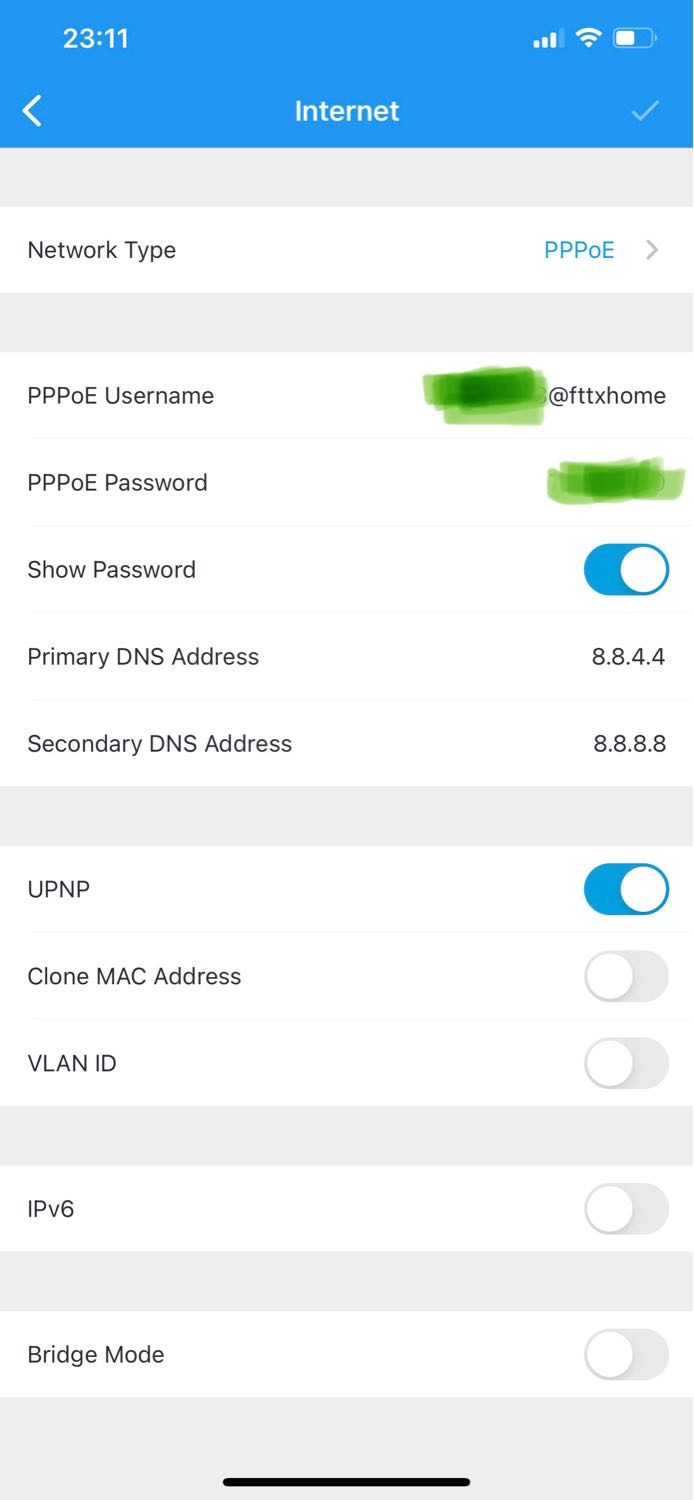Edit the PPPoE Username field
This screenshot has width=694, height=1500.
[347, 396]
